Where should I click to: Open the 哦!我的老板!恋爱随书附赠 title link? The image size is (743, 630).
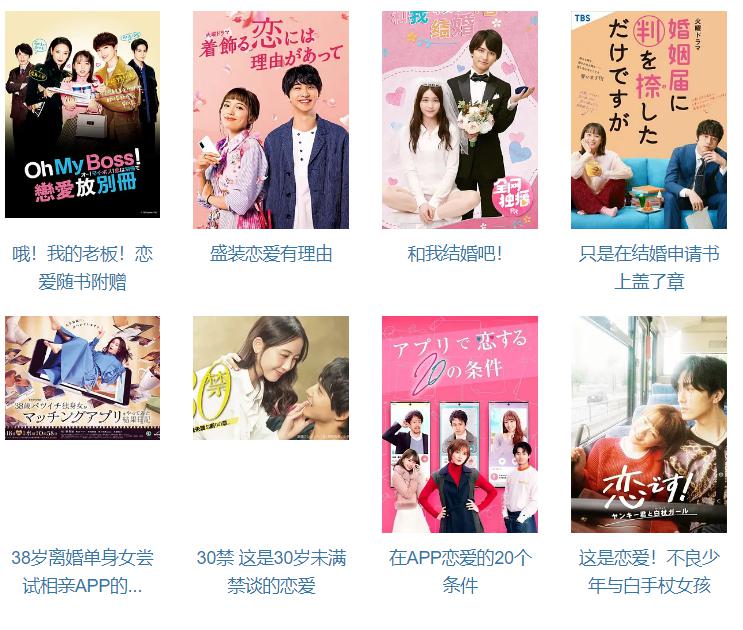click(82, 268)
